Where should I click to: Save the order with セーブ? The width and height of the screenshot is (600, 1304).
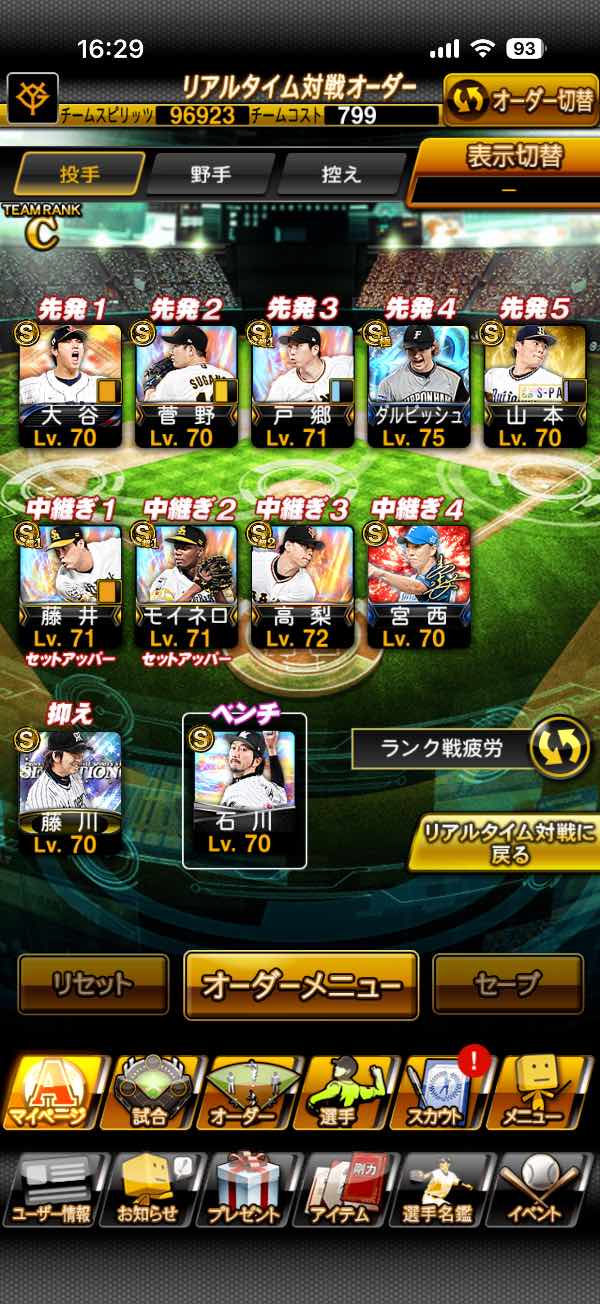point(507,984)
